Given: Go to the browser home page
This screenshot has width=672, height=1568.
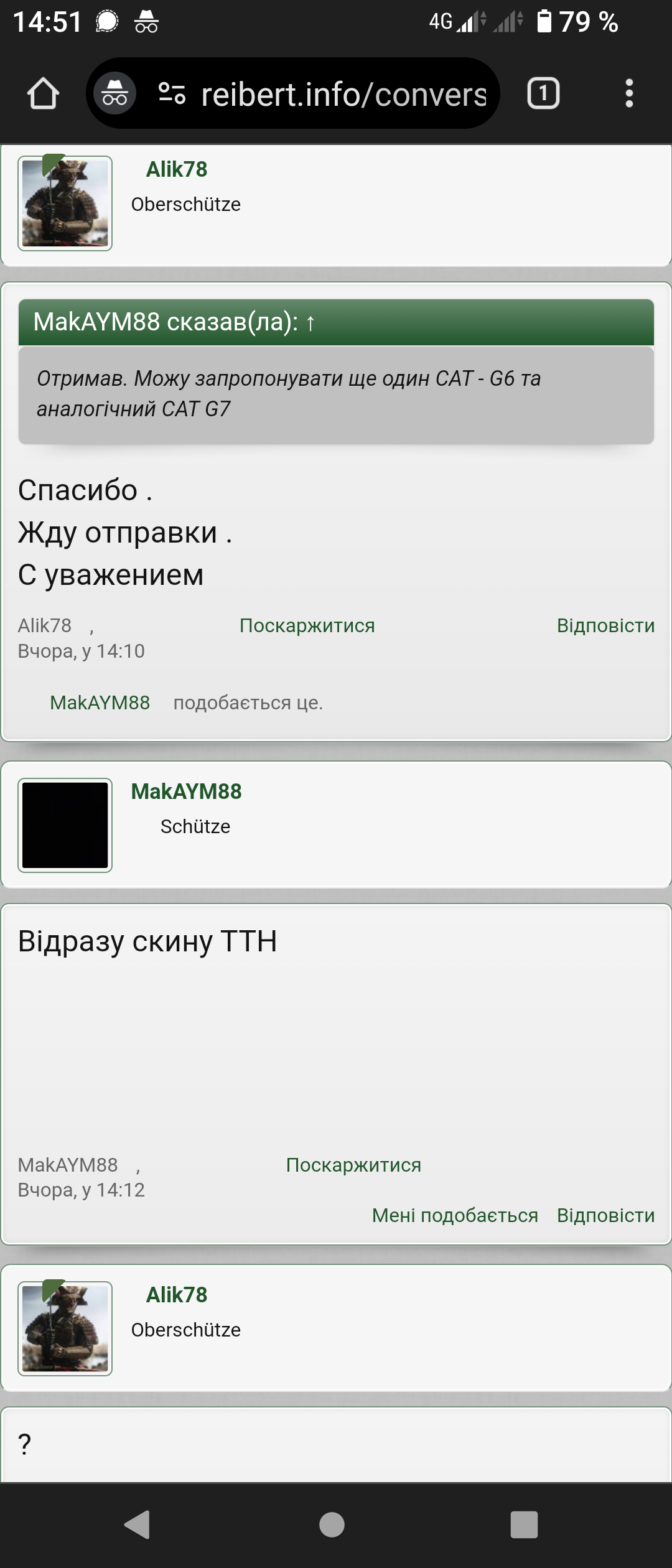Looking at the screenshot, I should pyautogui.click(x=43, y=94).
